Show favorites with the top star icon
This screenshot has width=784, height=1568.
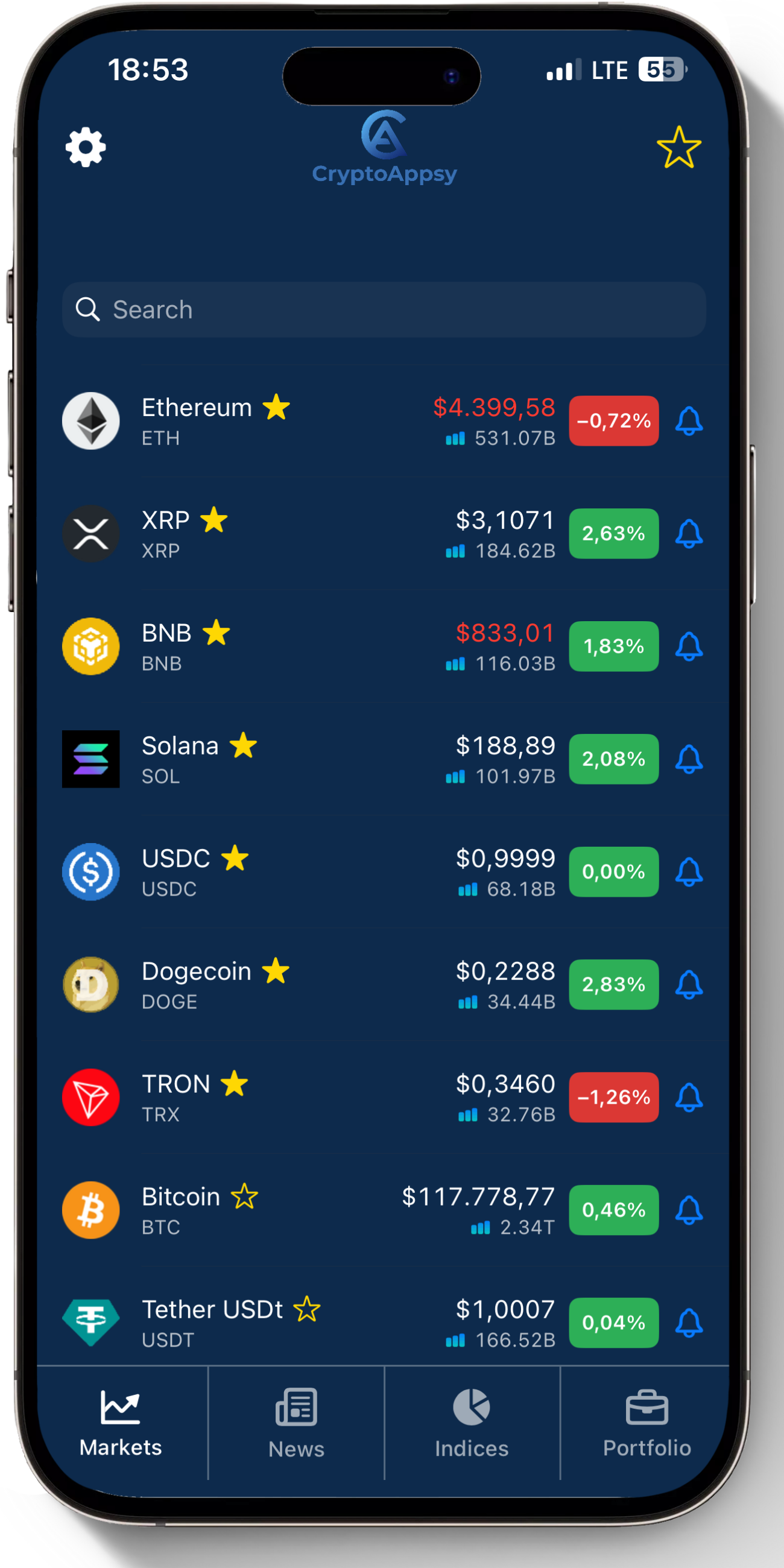coord(678,147)
